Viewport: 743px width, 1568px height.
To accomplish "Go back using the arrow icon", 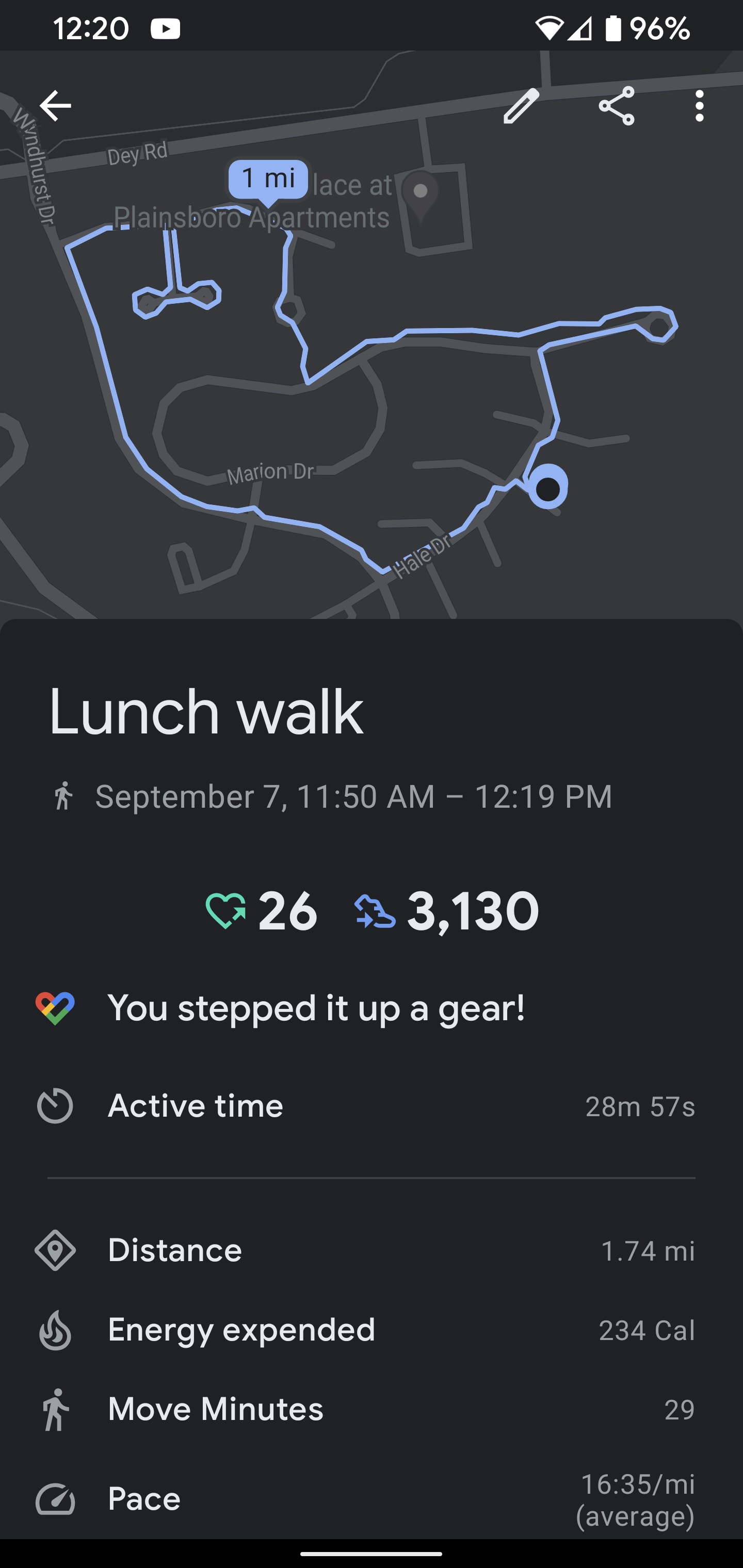I will 55,106.
